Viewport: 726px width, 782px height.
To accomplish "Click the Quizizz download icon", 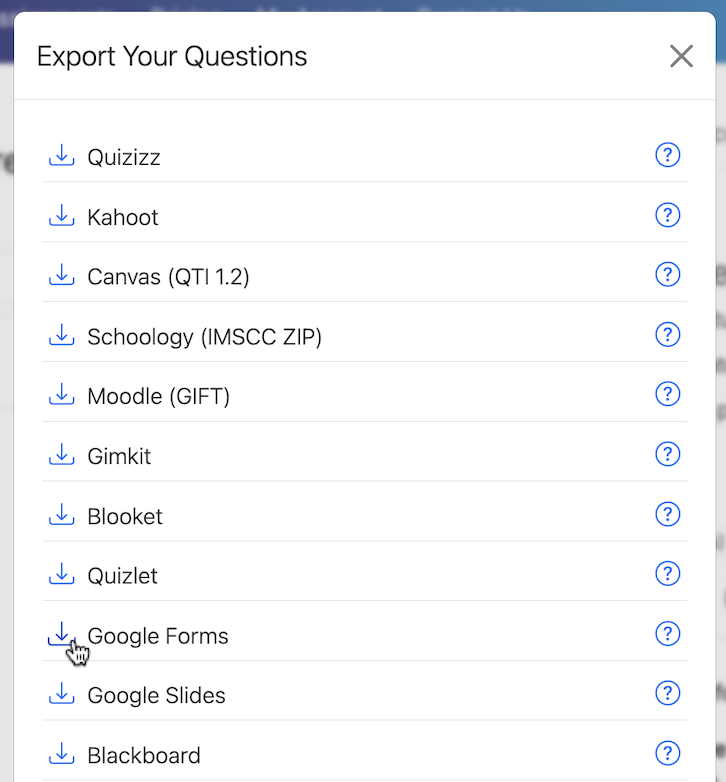I will 62,156.
